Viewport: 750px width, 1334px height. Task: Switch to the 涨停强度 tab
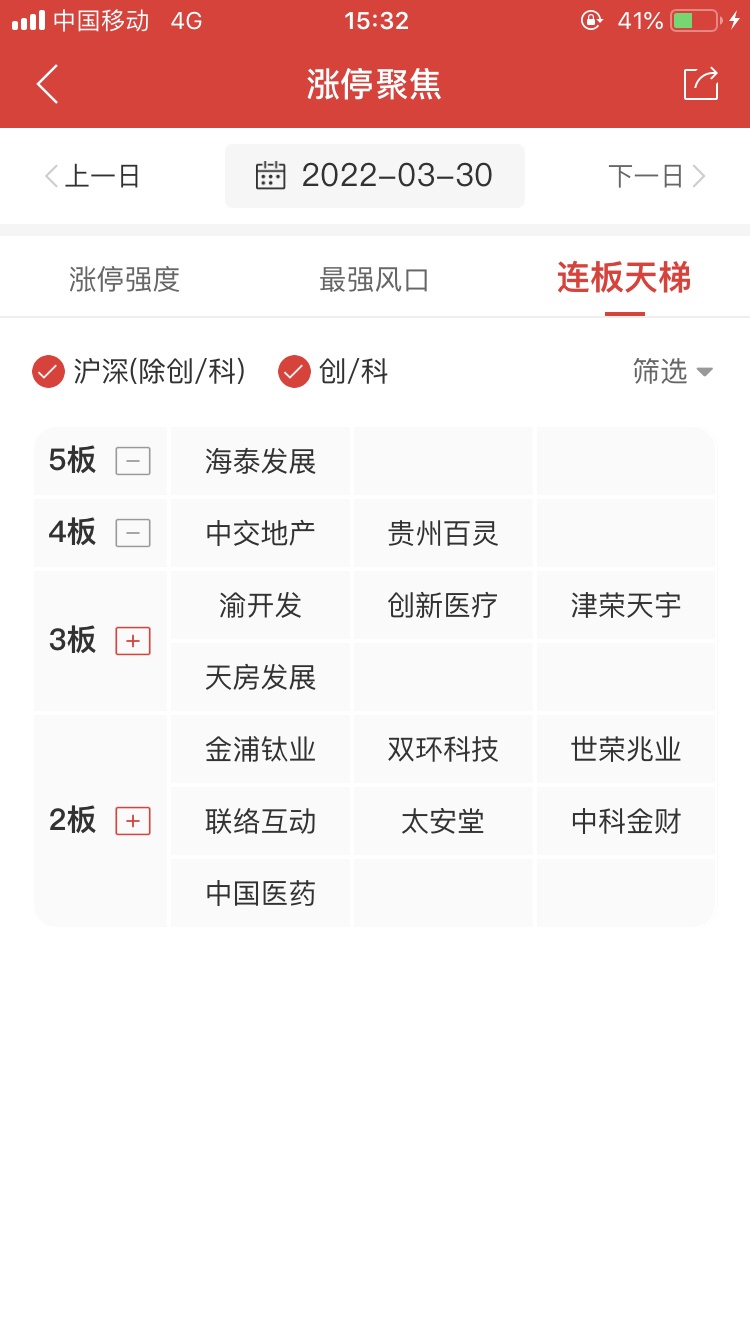tap(125, 279)
